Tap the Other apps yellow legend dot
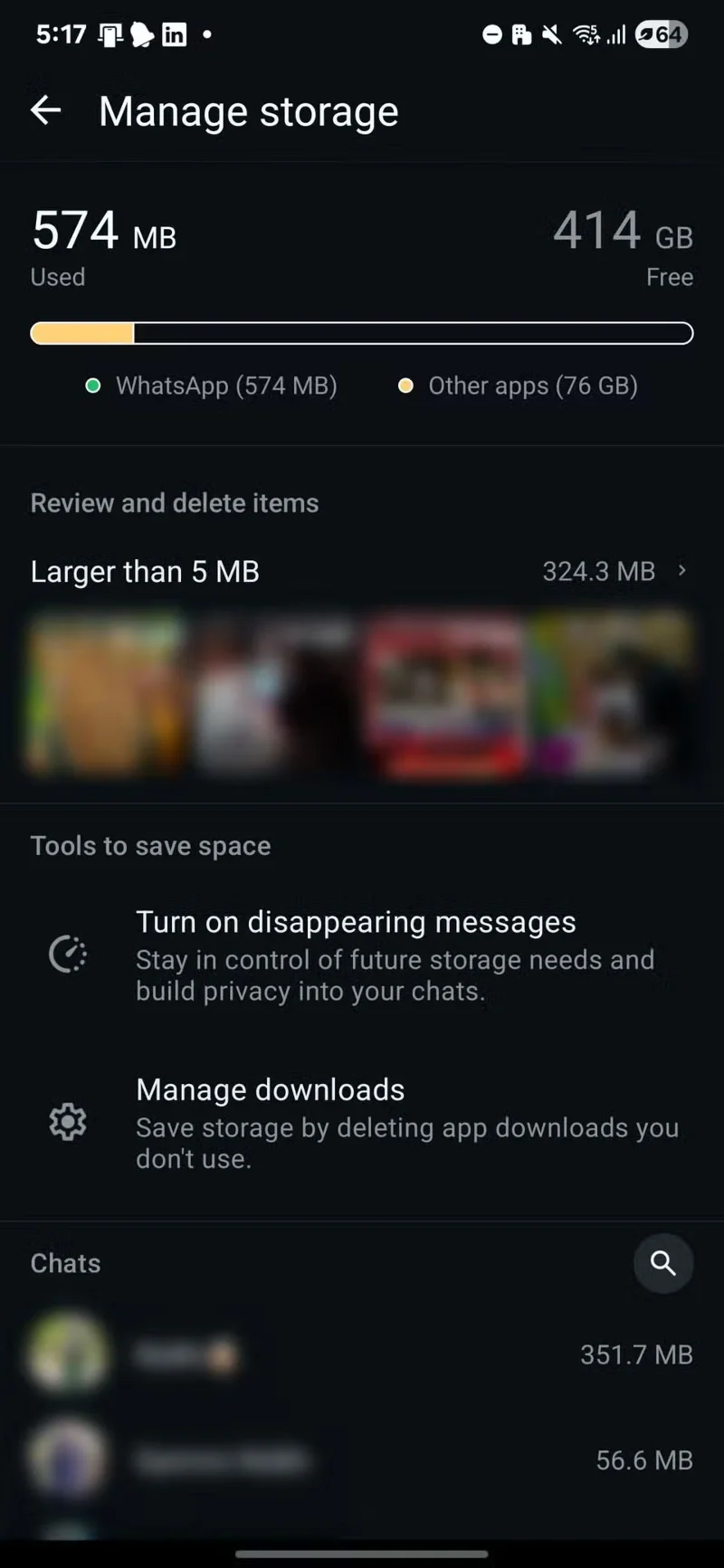The image size is (724, 1568). click(x=405, y=385)
